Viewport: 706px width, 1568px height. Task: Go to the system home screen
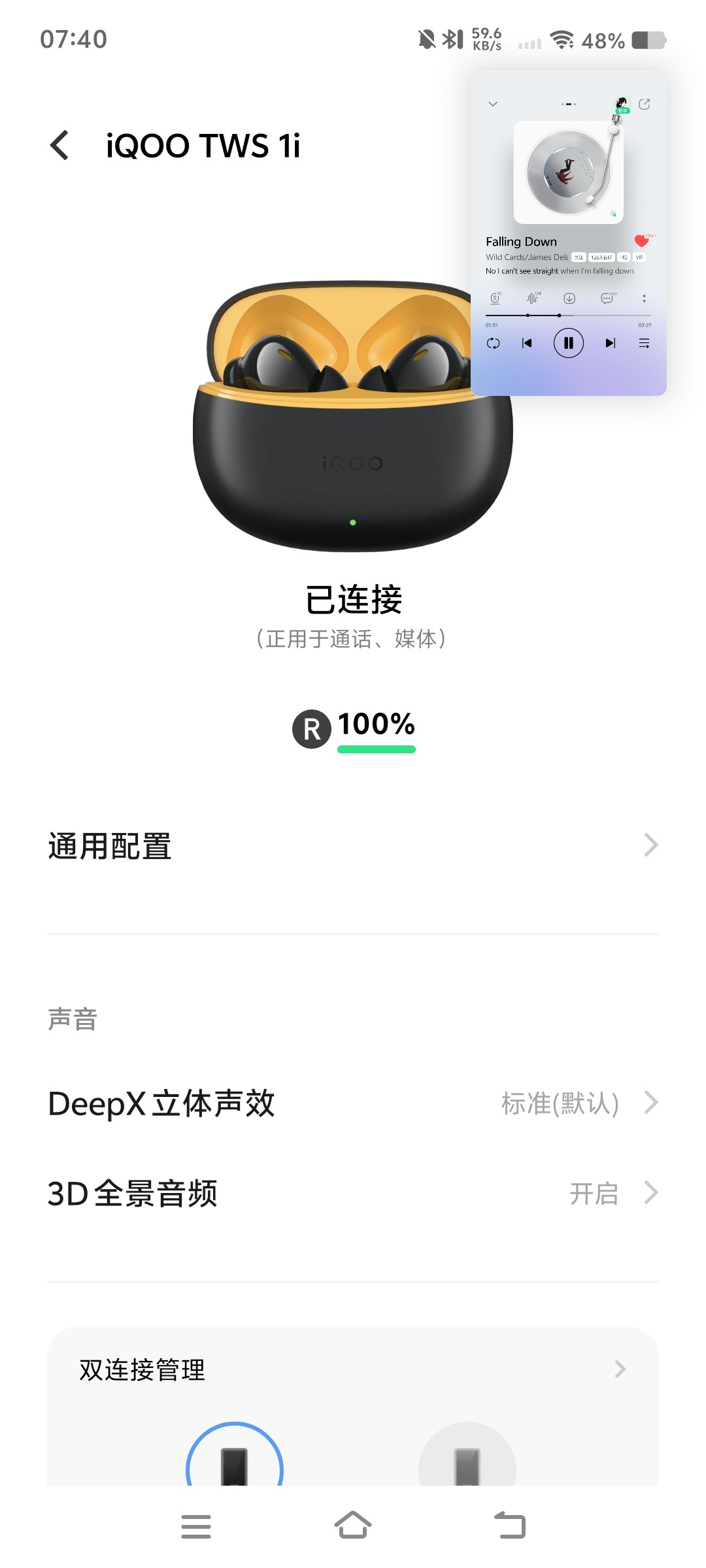pos(353,1526)
